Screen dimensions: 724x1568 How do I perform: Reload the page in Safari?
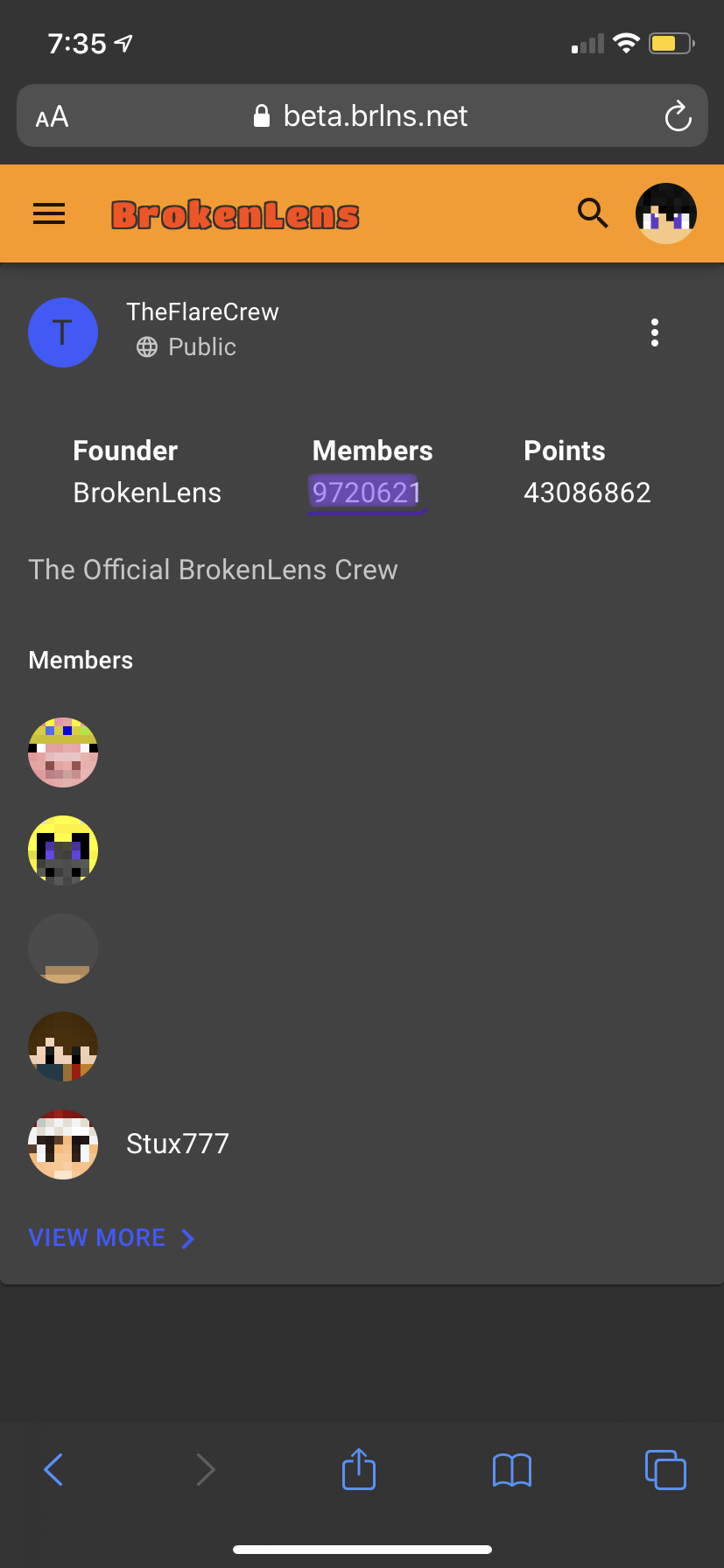678,116
